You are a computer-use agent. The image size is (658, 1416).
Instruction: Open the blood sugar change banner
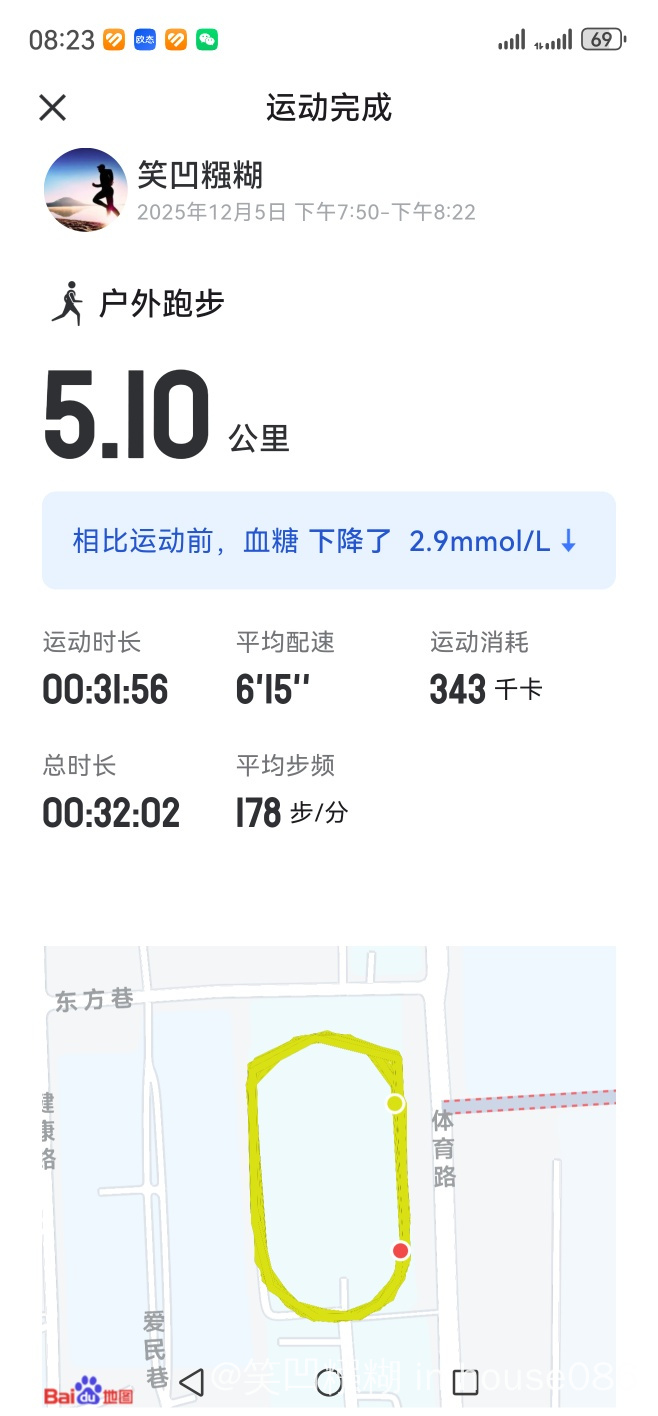pyautogui.click(x=328, y=541)
